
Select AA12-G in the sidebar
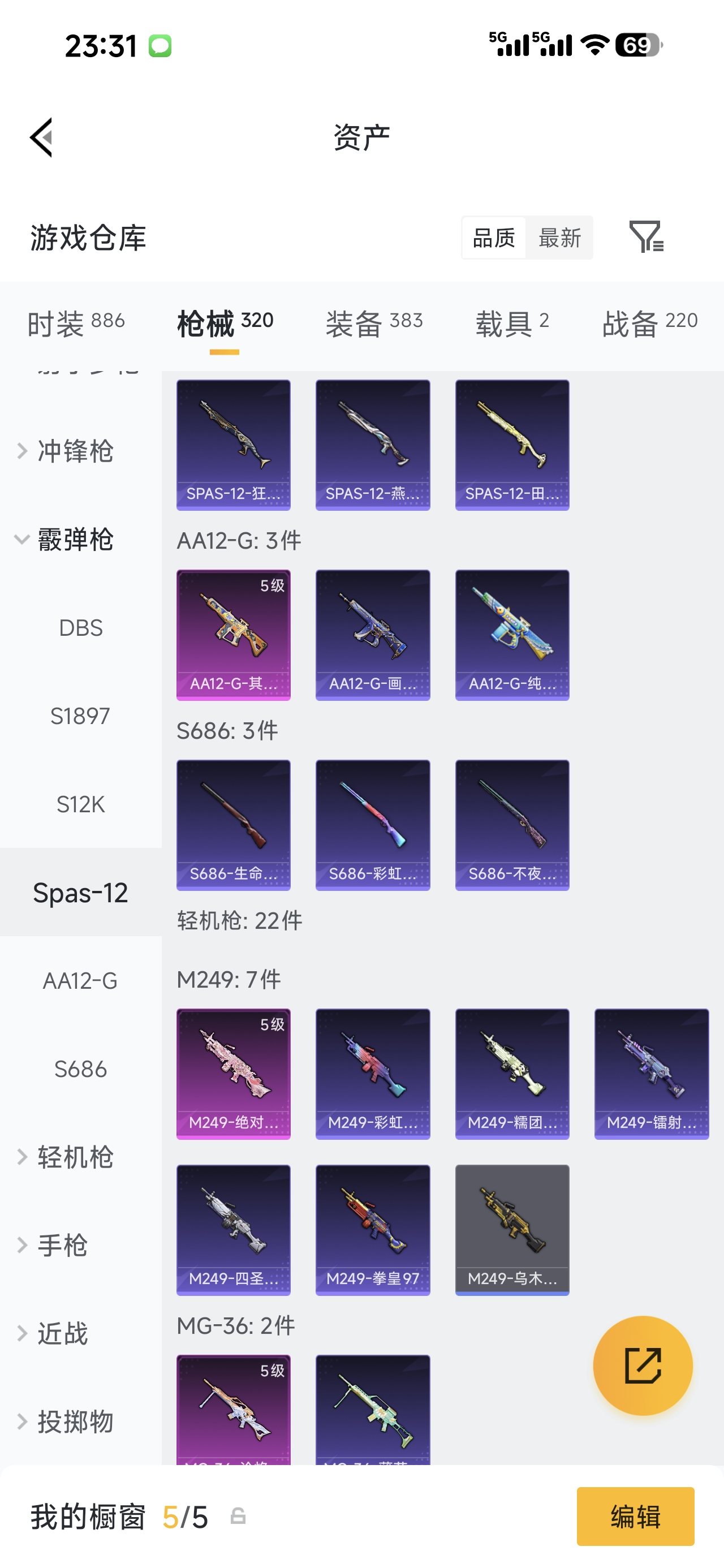(x=81, y=981)
